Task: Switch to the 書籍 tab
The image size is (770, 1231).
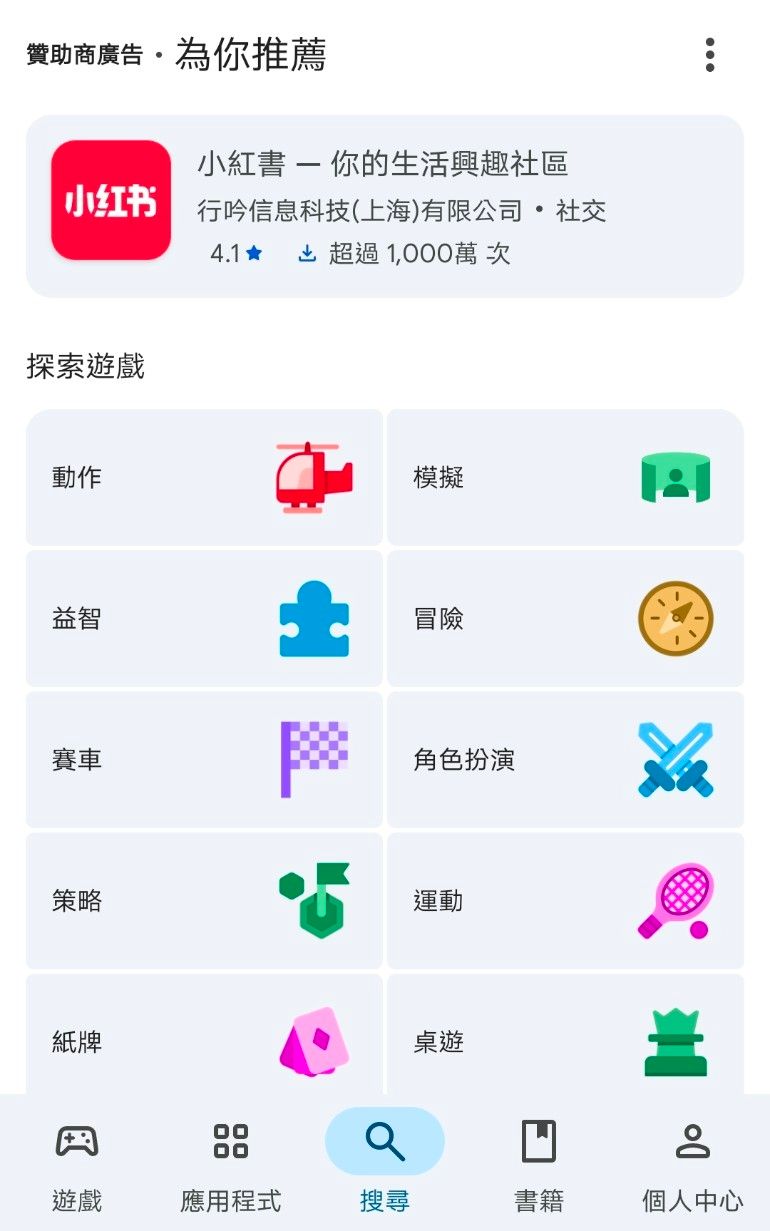Action: pyautogui.click(x=539, y=1164)
